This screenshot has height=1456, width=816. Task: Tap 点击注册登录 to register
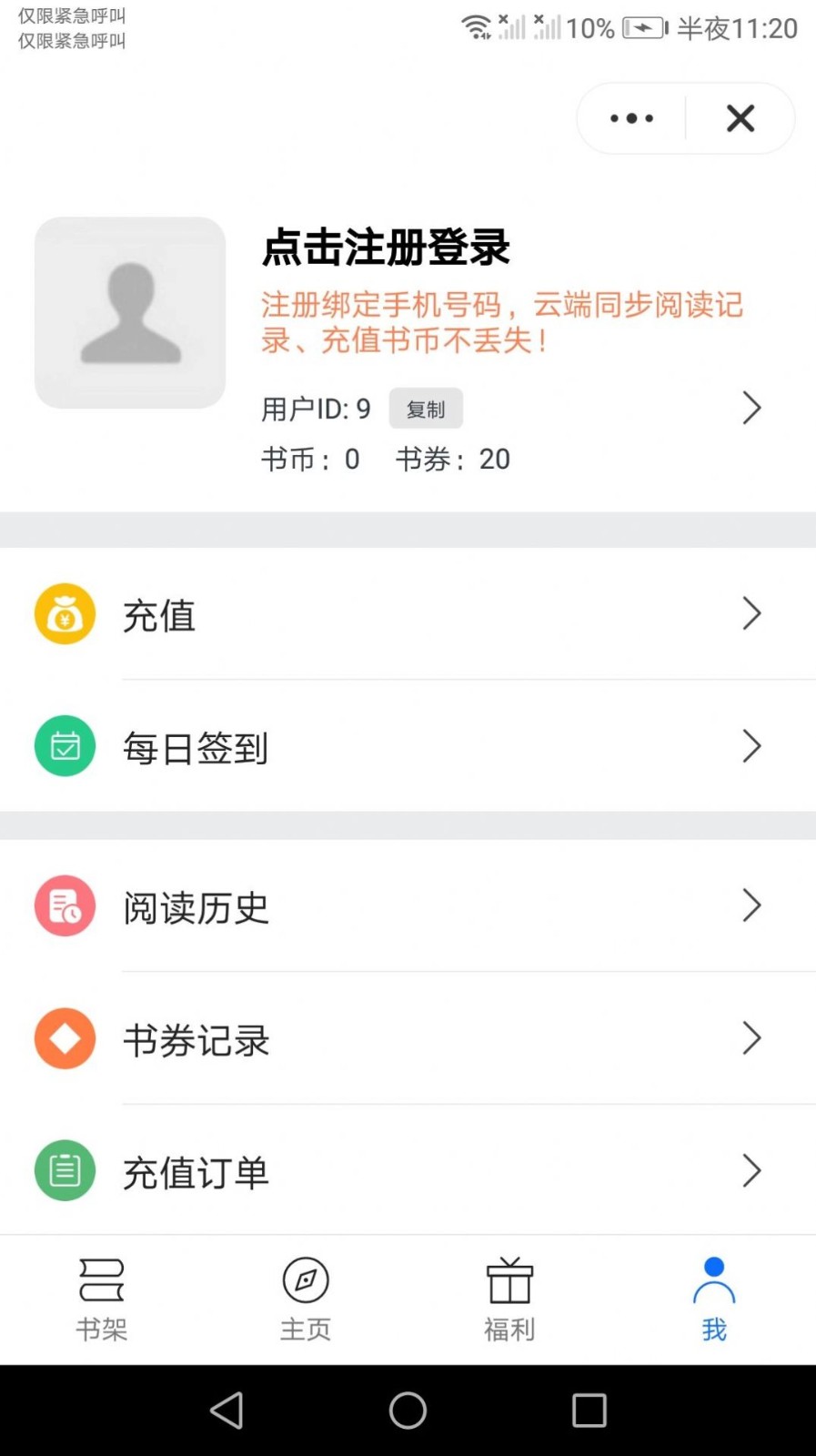pos(385,248)
